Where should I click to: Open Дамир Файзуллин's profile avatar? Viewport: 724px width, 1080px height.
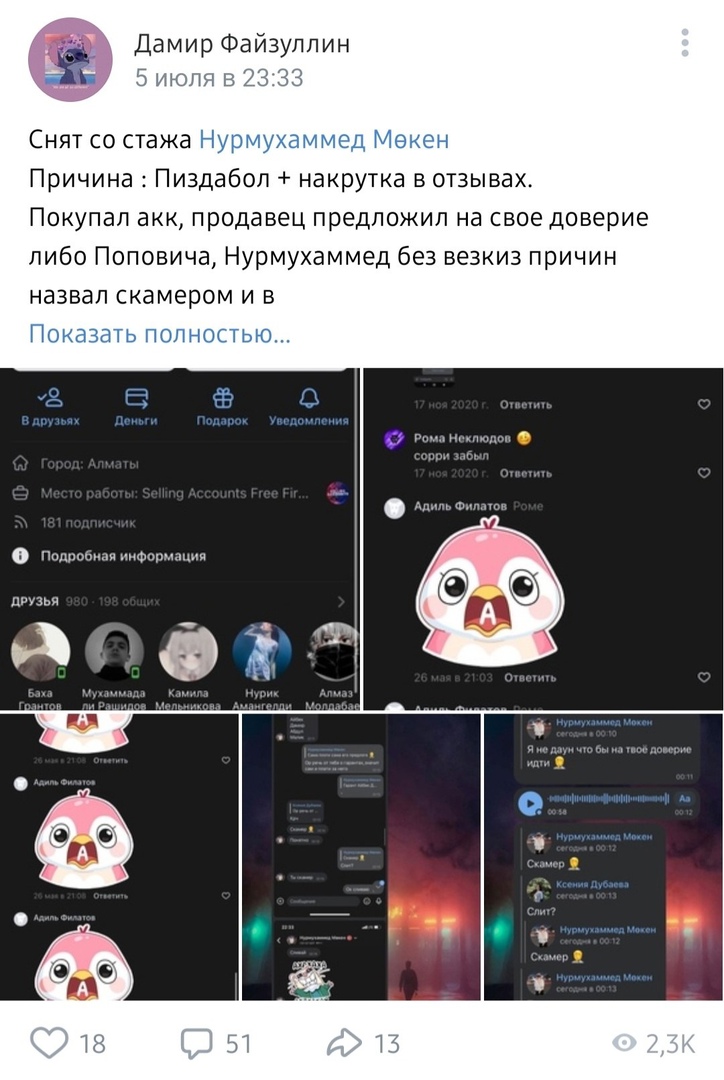pyautogui.click(x=70, y=60)
